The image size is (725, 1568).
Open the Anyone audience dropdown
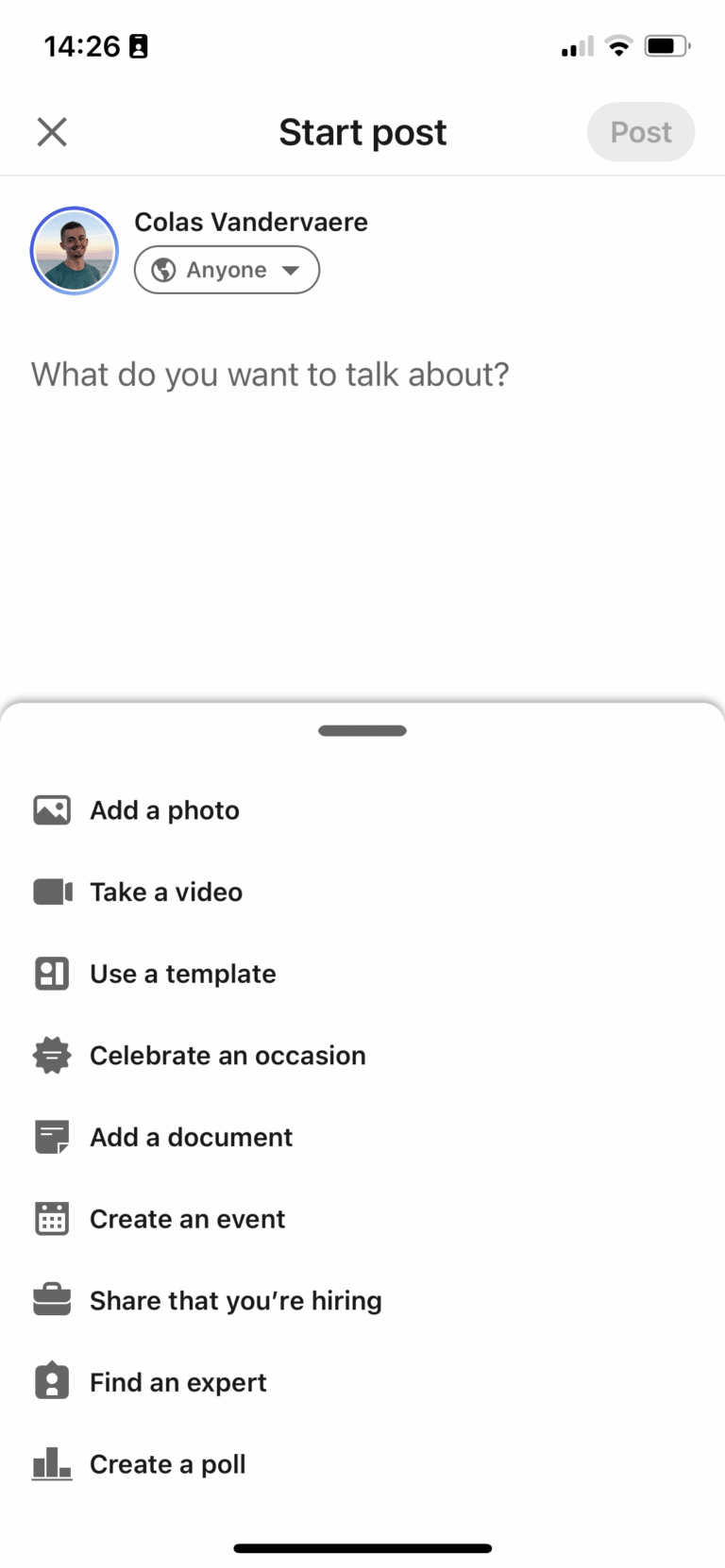pos(227,269)
